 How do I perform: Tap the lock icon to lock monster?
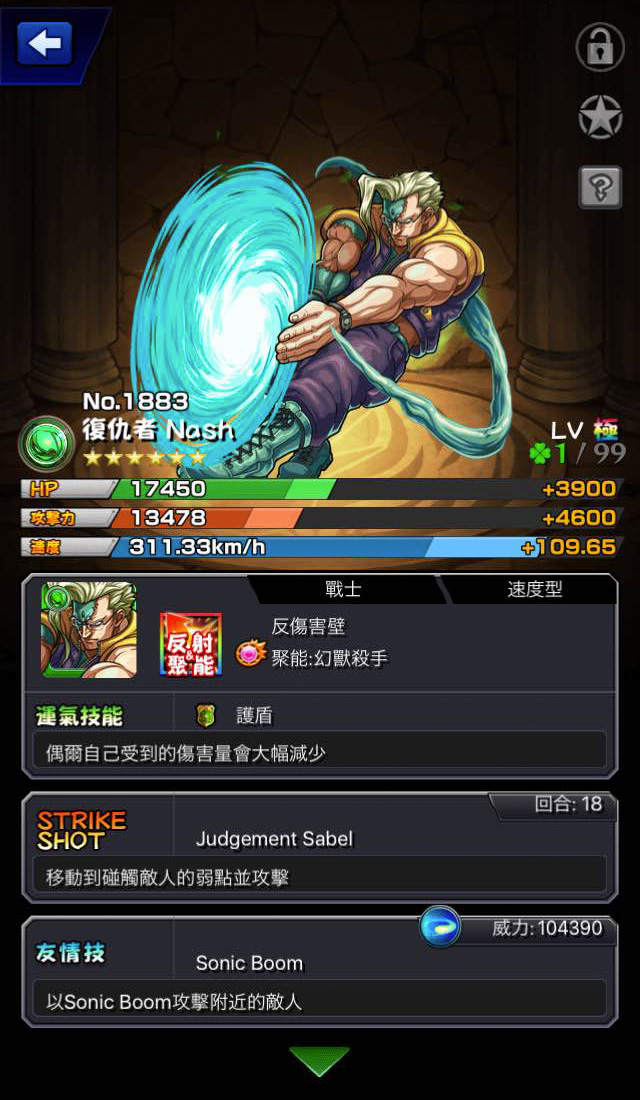point(600,47)
